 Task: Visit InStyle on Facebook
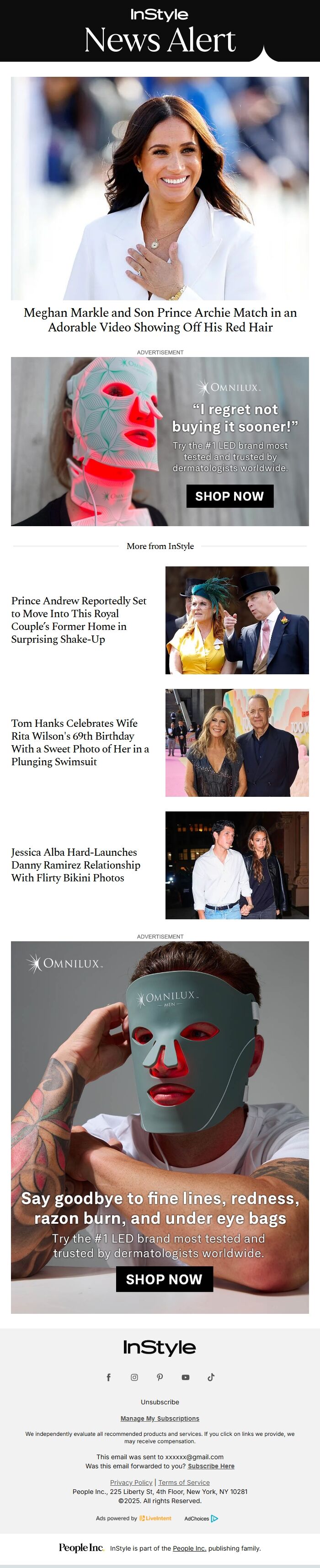coord(109,1377)
